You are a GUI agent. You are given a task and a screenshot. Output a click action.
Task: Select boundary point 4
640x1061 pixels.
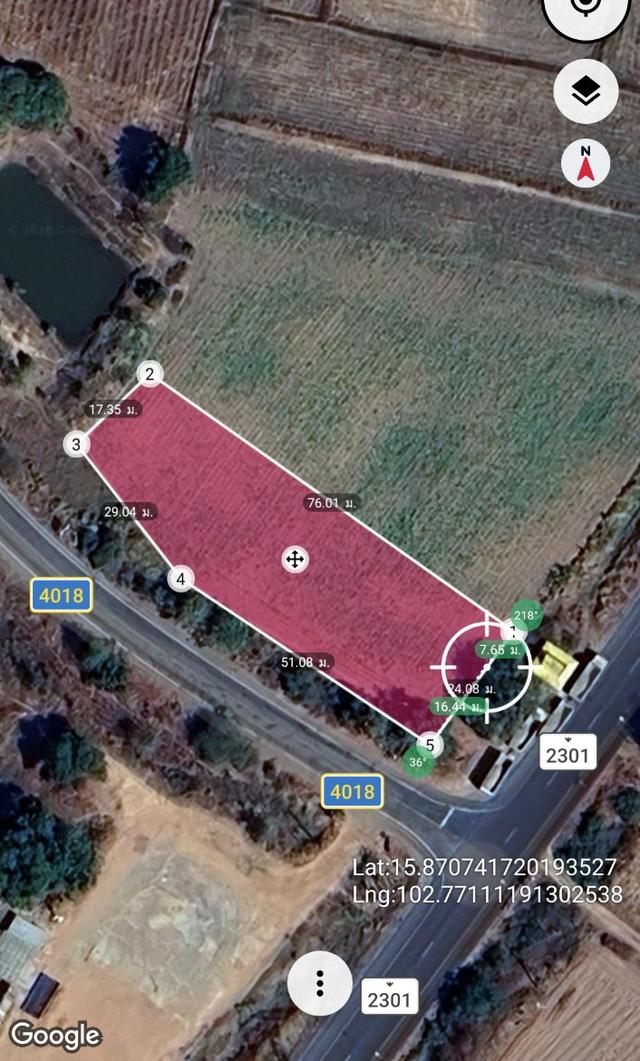[x=181, y=579]
